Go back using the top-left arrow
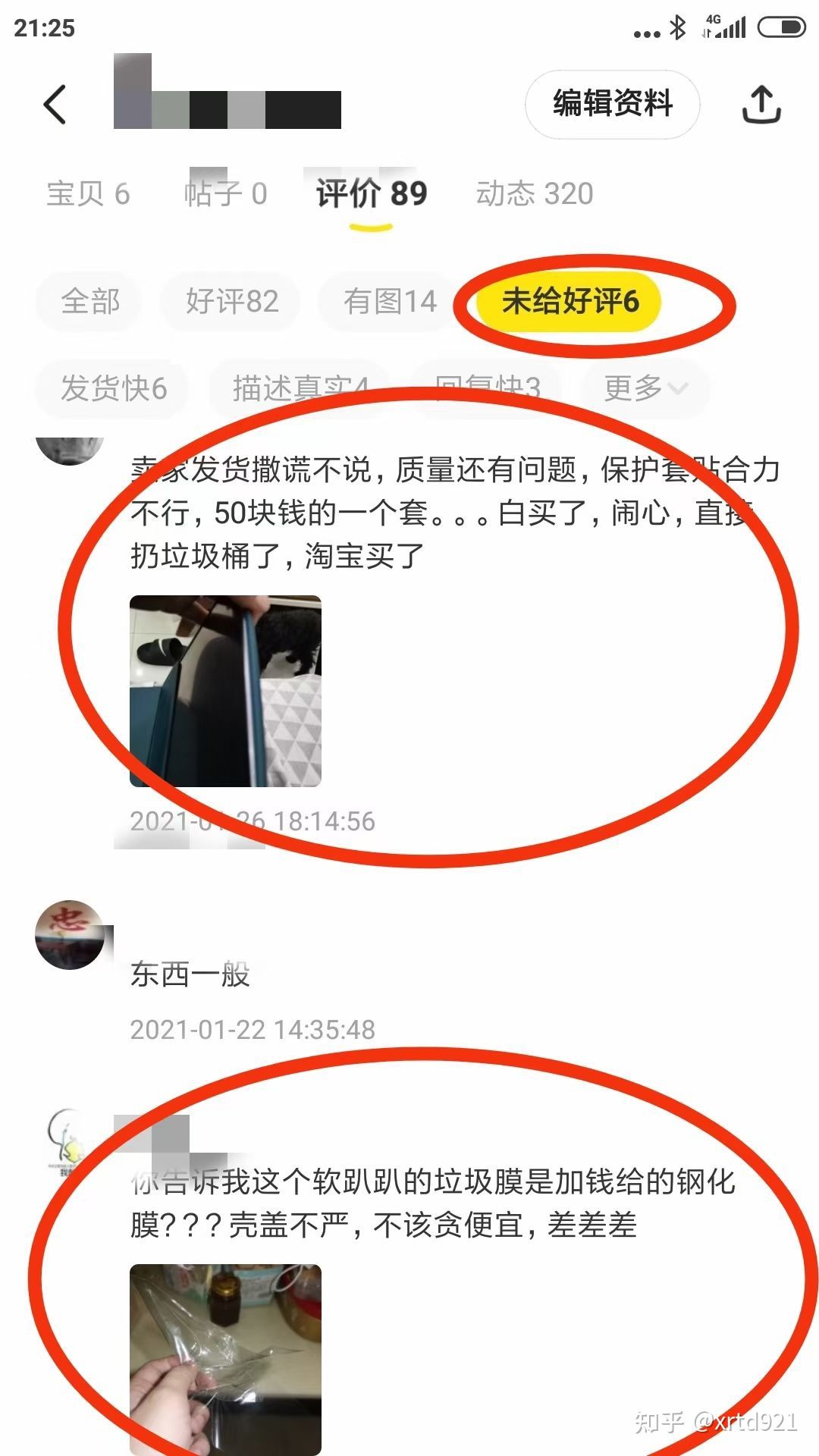Screen dimensions: 819x1456 click(x=55, y=104)
